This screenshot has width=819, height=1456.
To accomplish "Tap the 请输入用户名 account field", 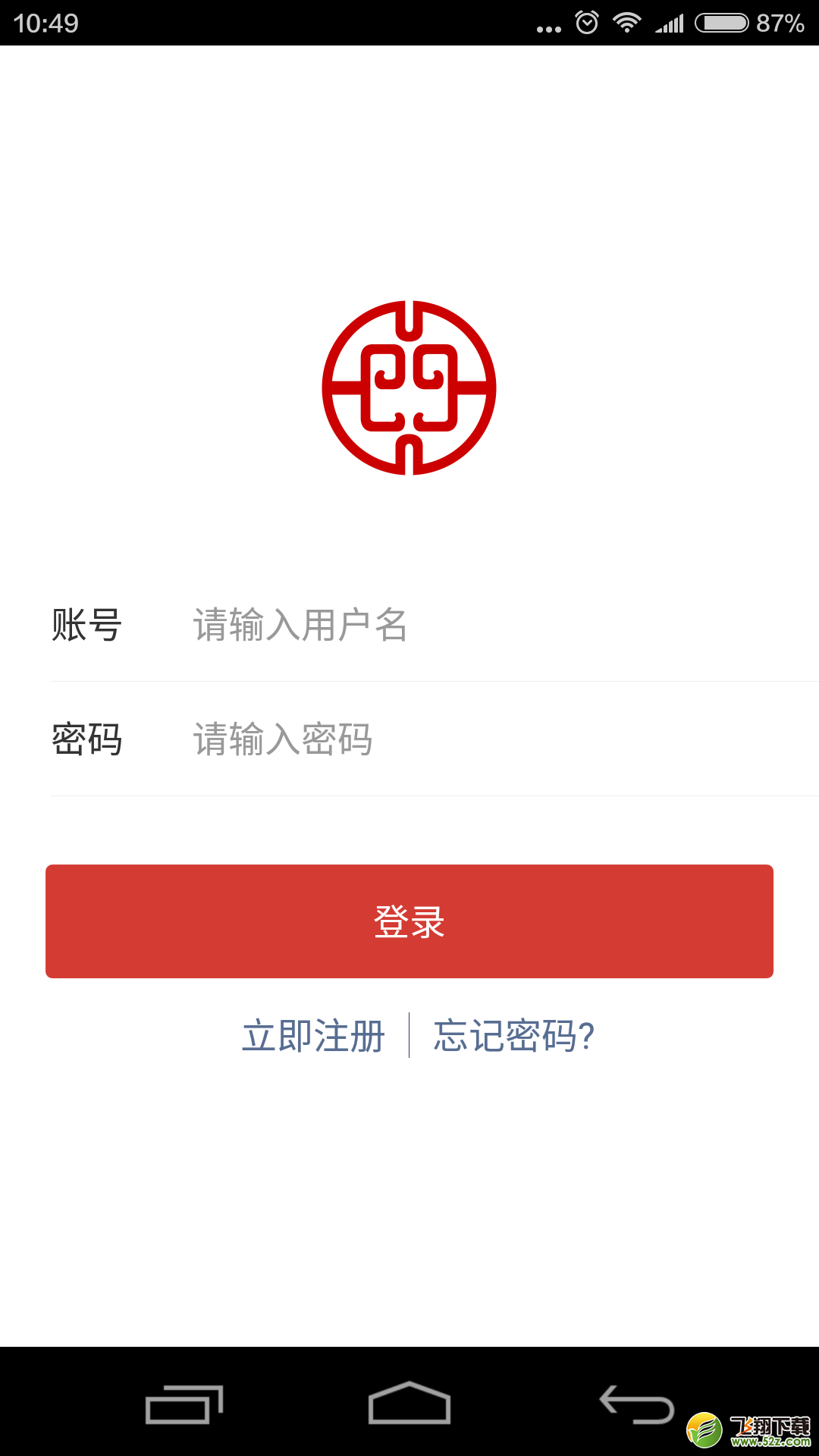I will [x=500, y=626].
